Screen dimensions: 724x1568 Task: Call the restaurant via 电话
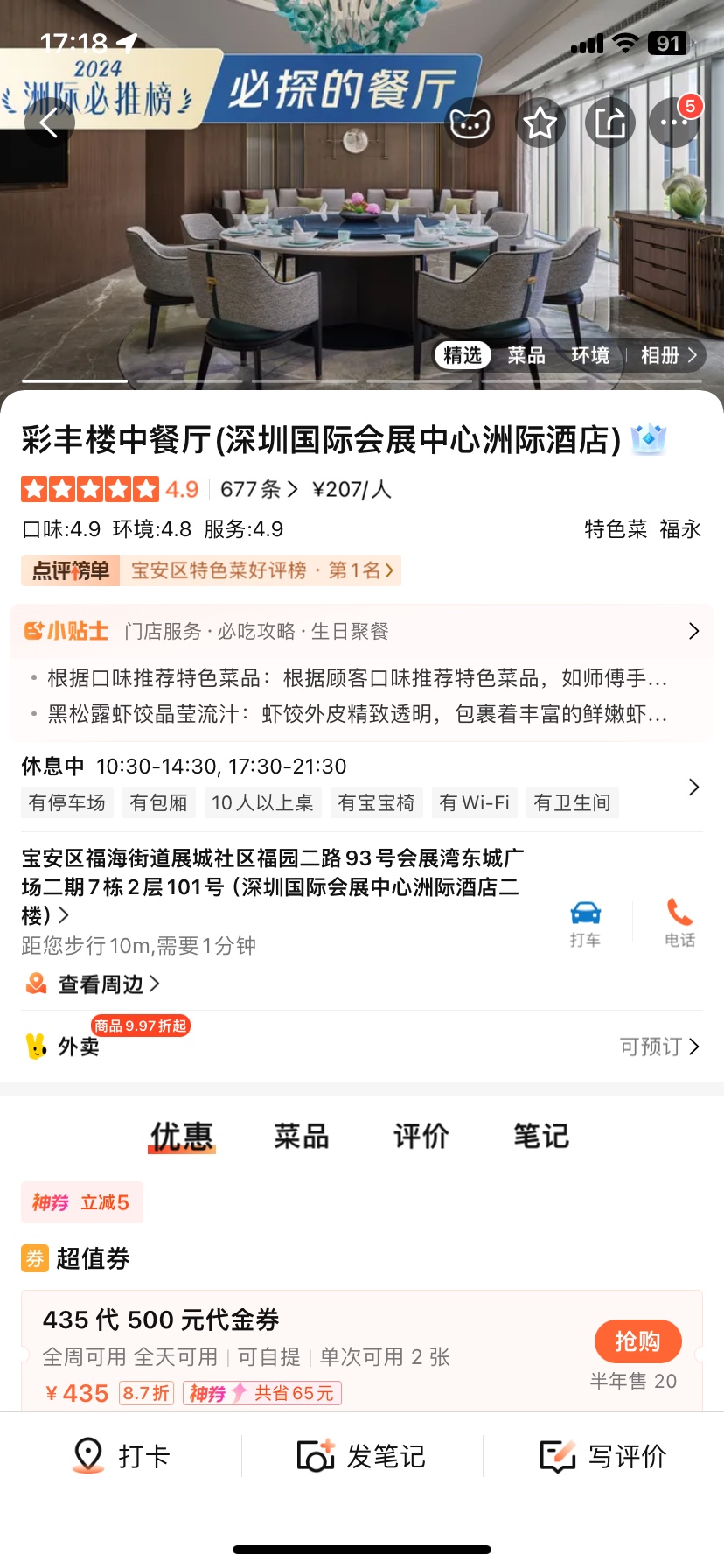pyautogui.click(x=679, y=923)
